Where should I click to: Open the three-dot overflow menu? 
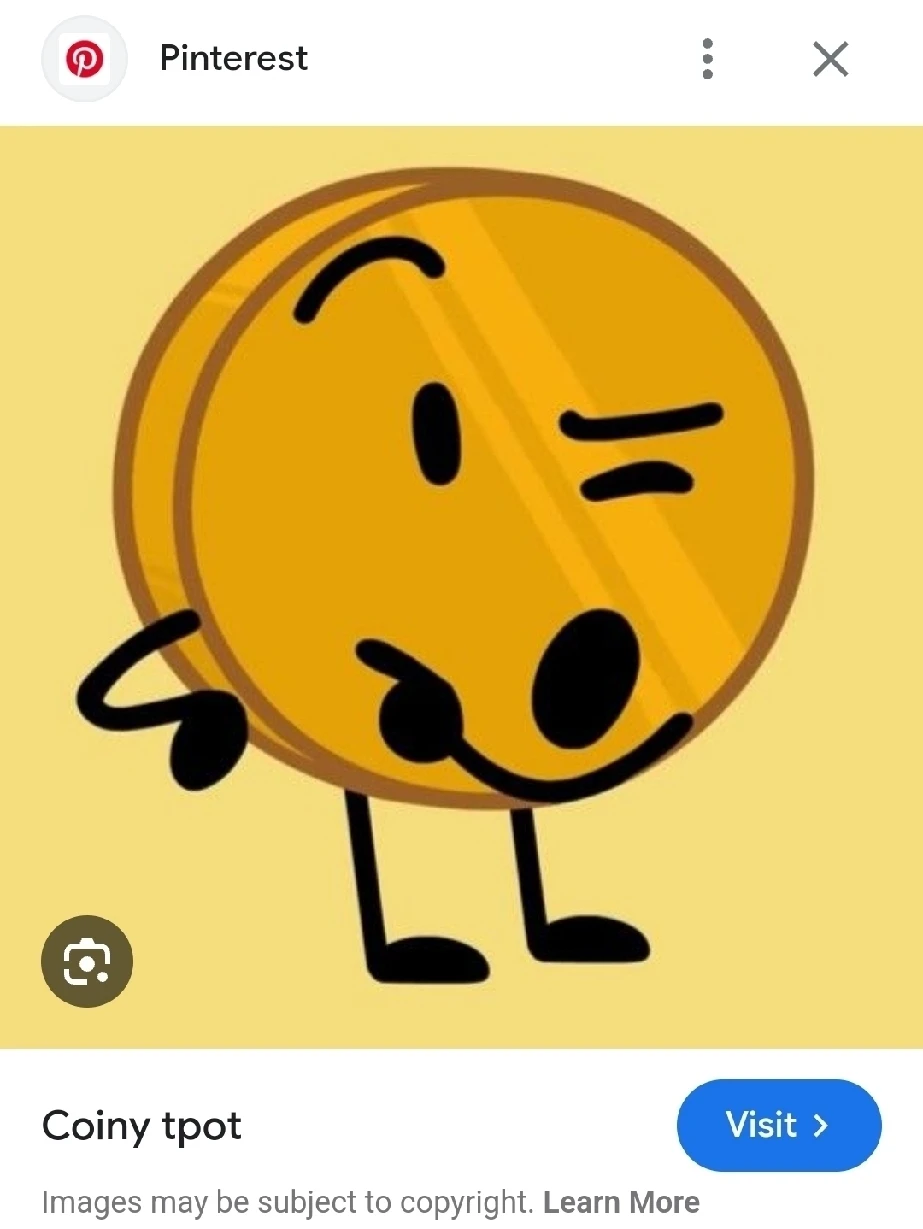coord(707,60)
